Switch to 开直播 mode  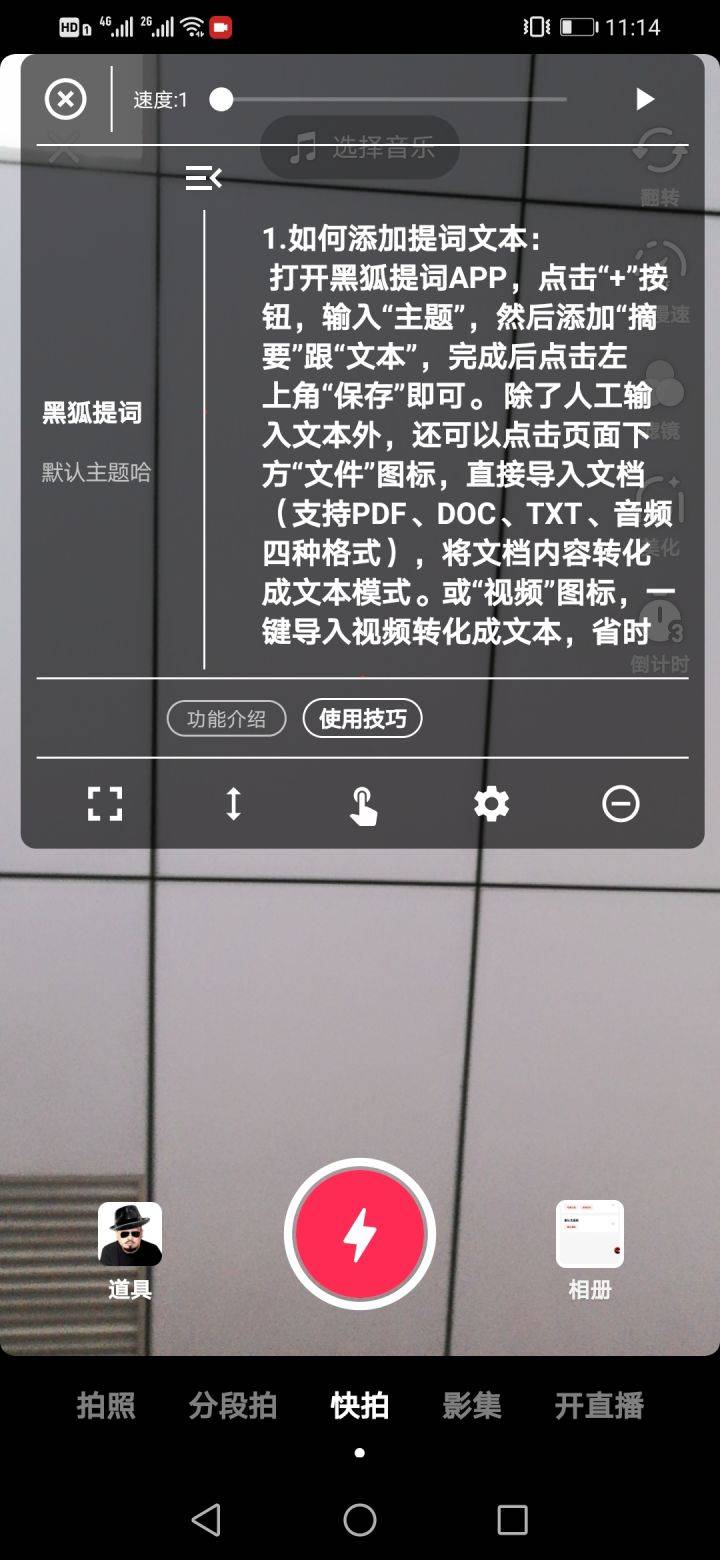[600, 1405]
